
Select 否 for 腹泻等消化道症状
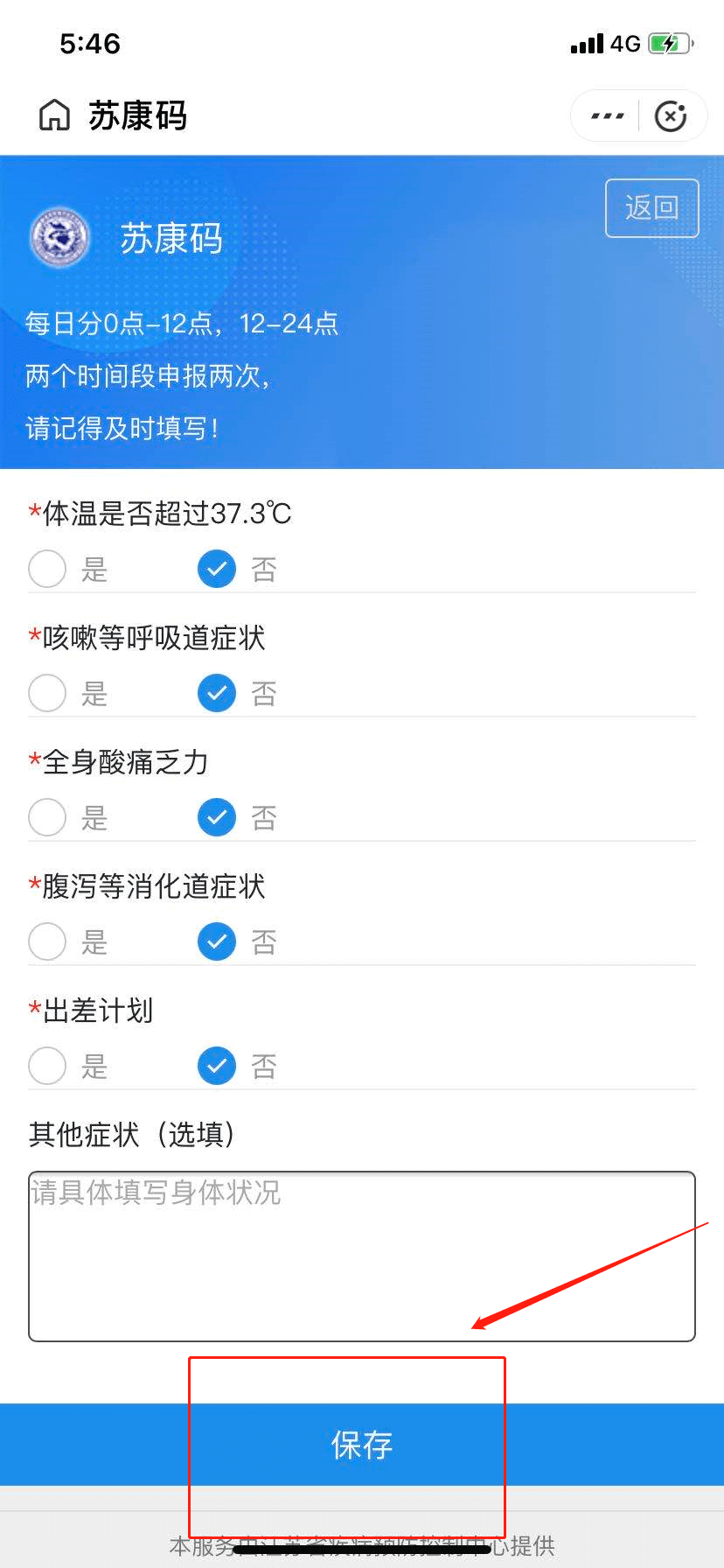tap(217, 941)
